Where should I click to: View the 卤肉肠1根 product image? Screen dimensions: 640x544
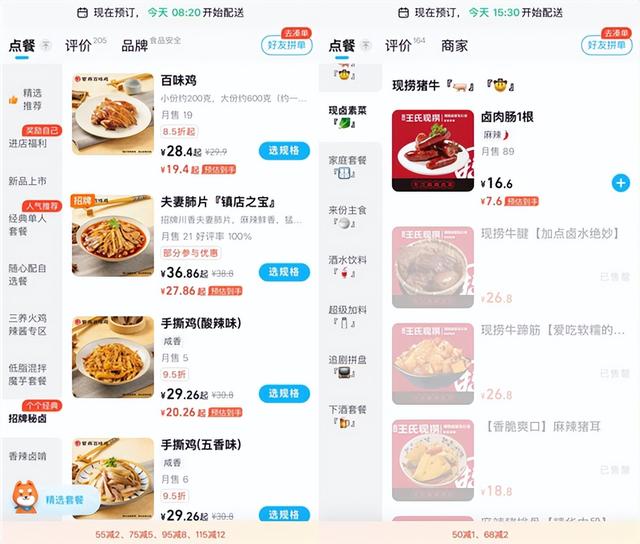pos(433,151)
